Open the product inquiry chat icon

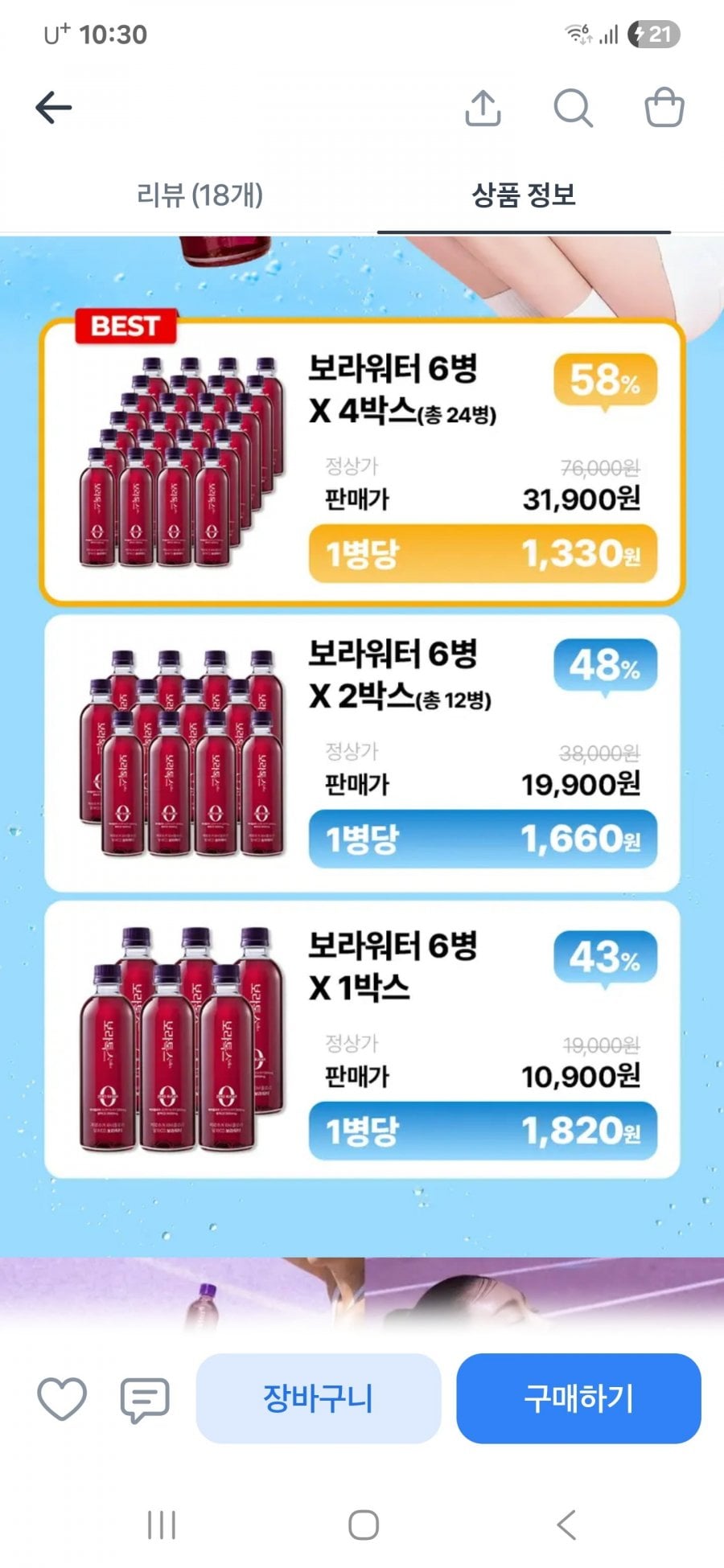point(145,1399)
